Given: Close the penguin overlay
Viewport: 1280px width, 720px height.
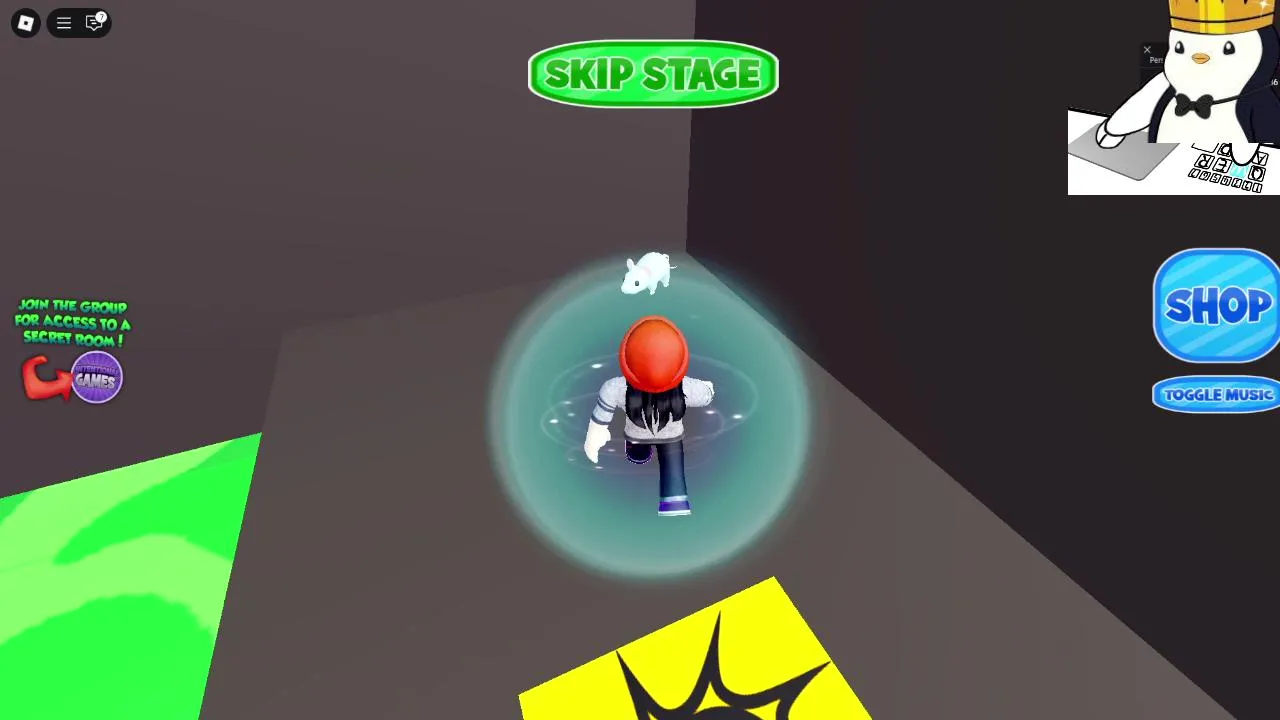Looking at the screenshot, I should click(1147, 50).
